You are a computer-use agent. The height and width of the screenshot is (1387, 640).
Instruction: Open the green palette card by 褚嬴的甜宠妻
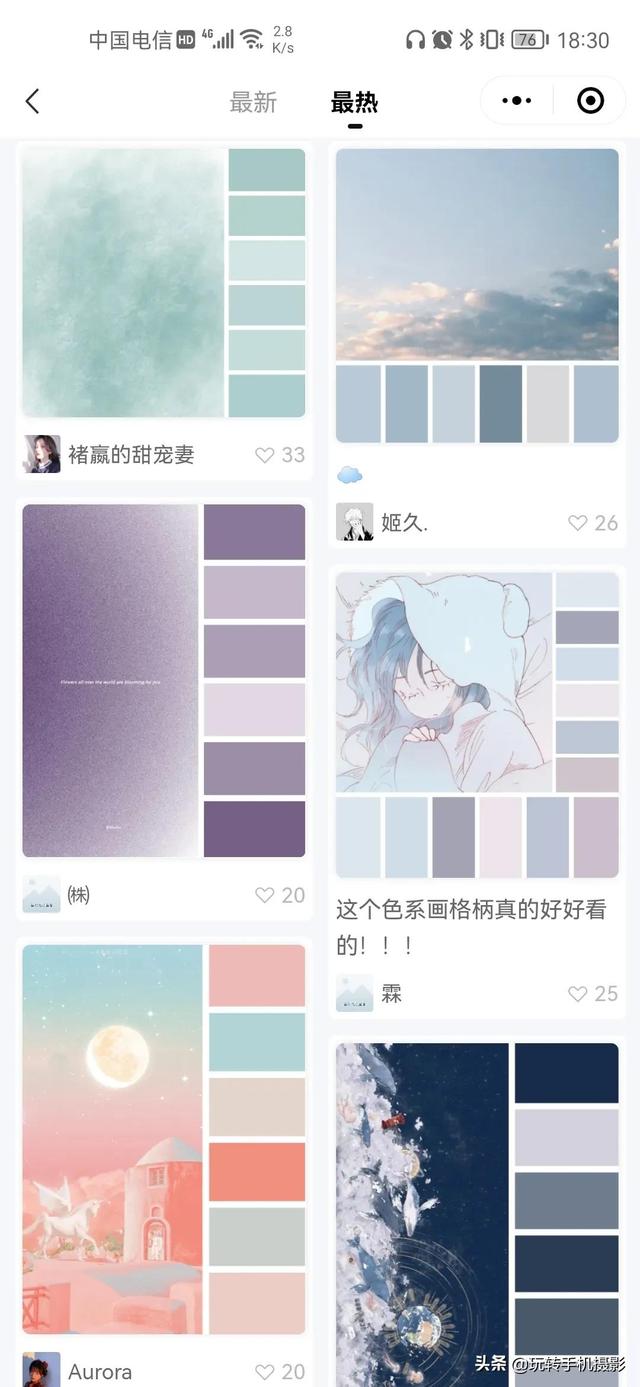coord(164,283)
